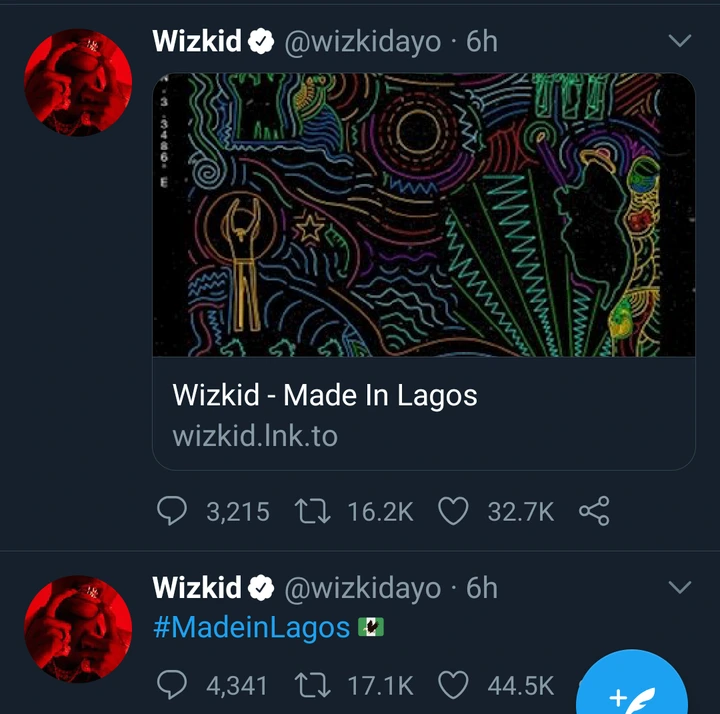The image size is (720, 714).
Task: Like the Made In Lagos link tweet
Action: [x=454, y=512]
